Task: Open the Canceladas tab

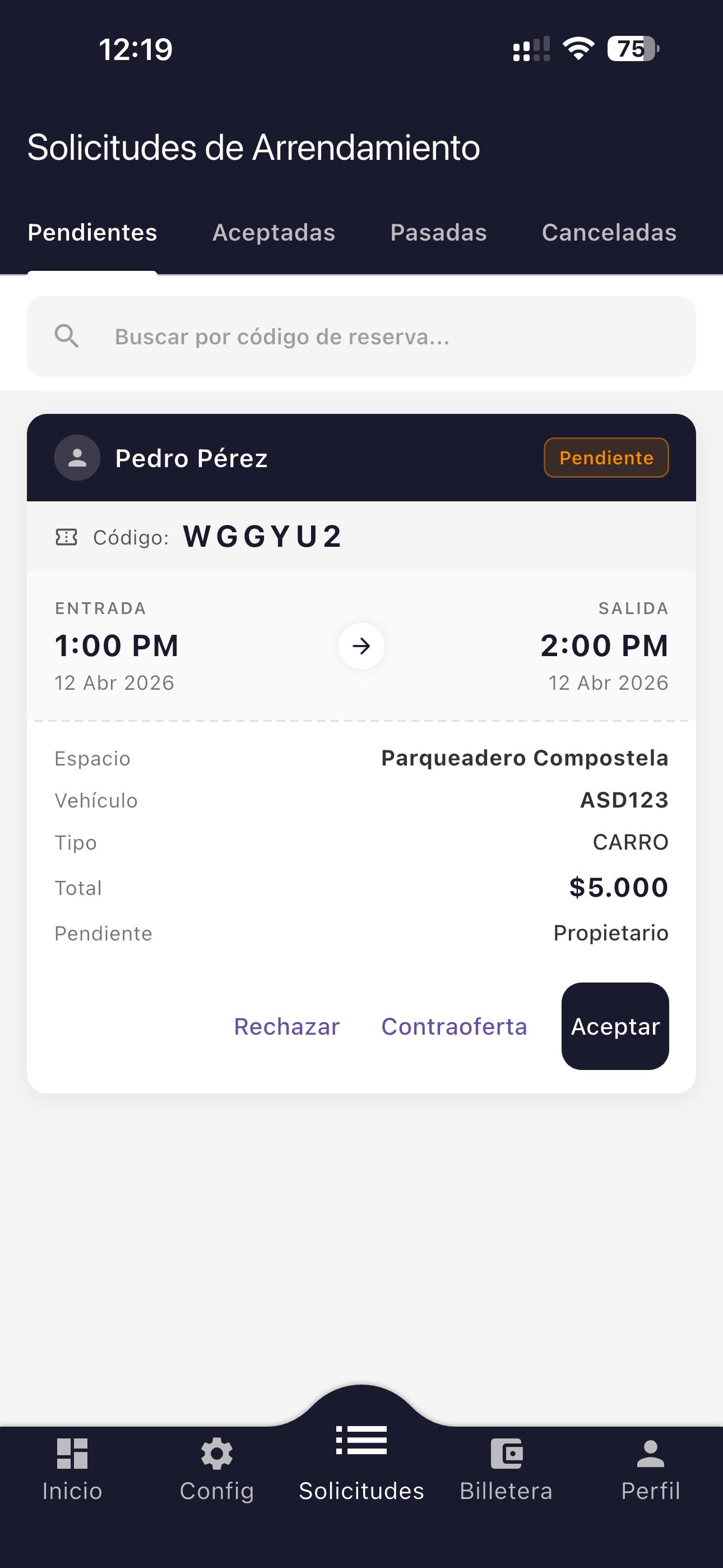Action: pos(609,233)
